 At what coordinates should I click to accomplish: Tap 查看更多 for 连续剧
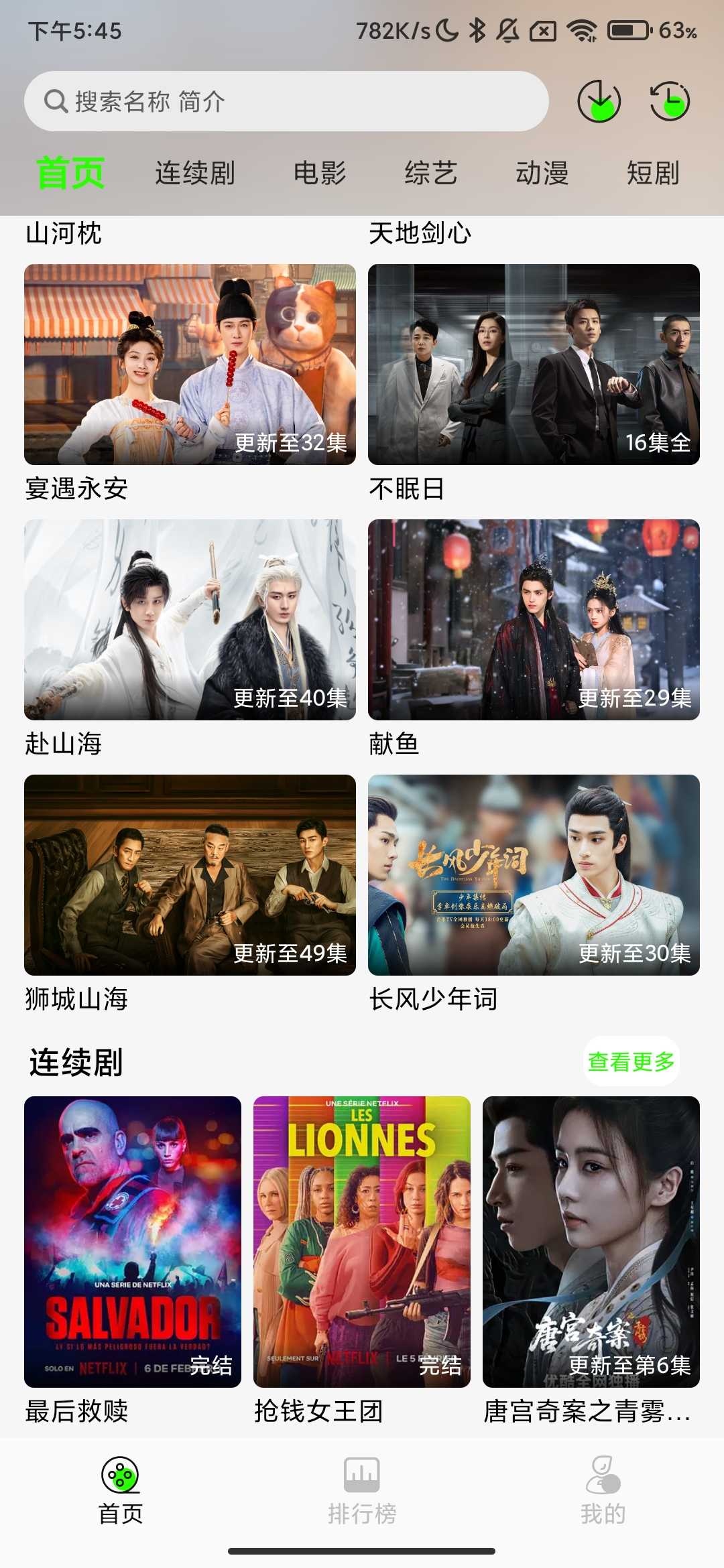click(631, 1061)
